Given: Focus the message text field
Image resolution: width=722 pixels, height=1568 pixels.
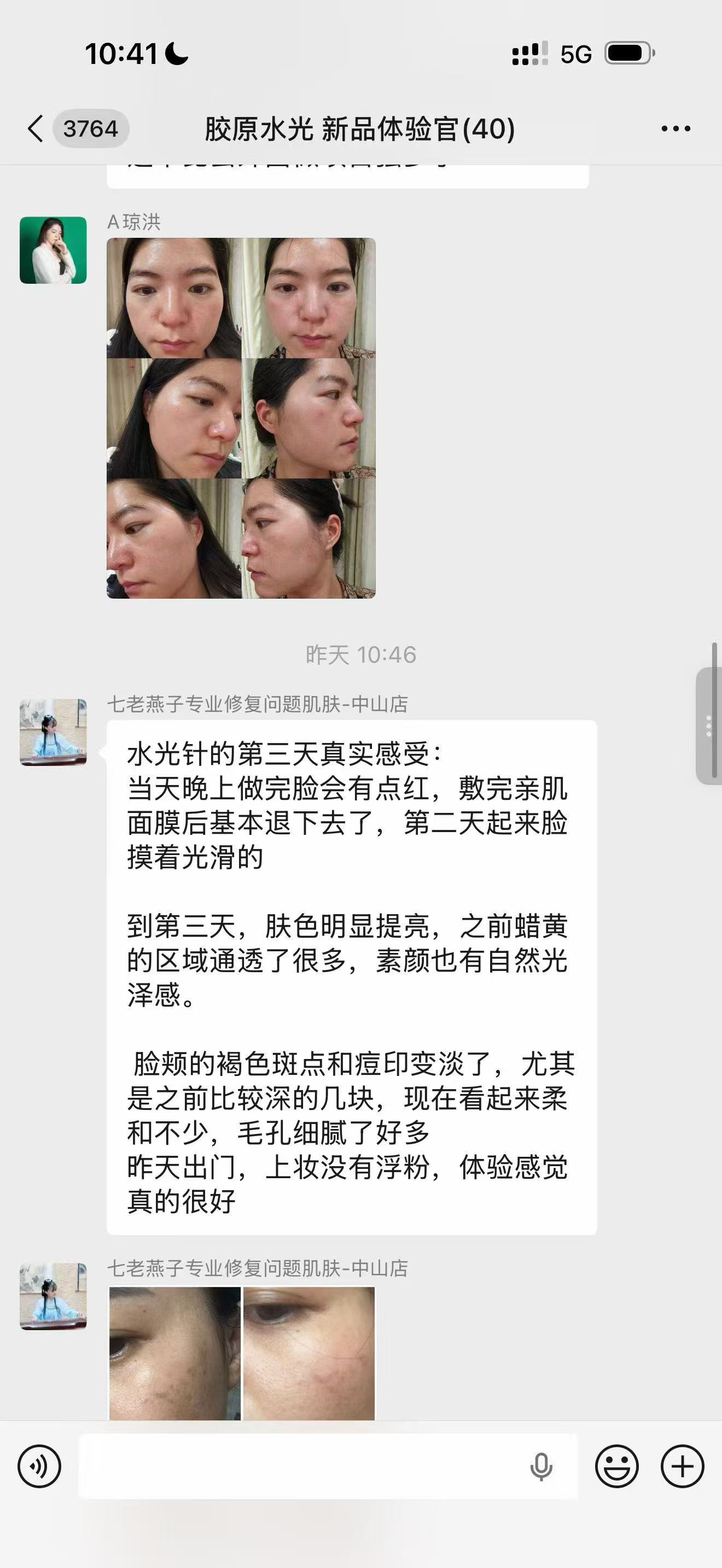Looking at the screenshot, I should click(x=298, y=1467).
